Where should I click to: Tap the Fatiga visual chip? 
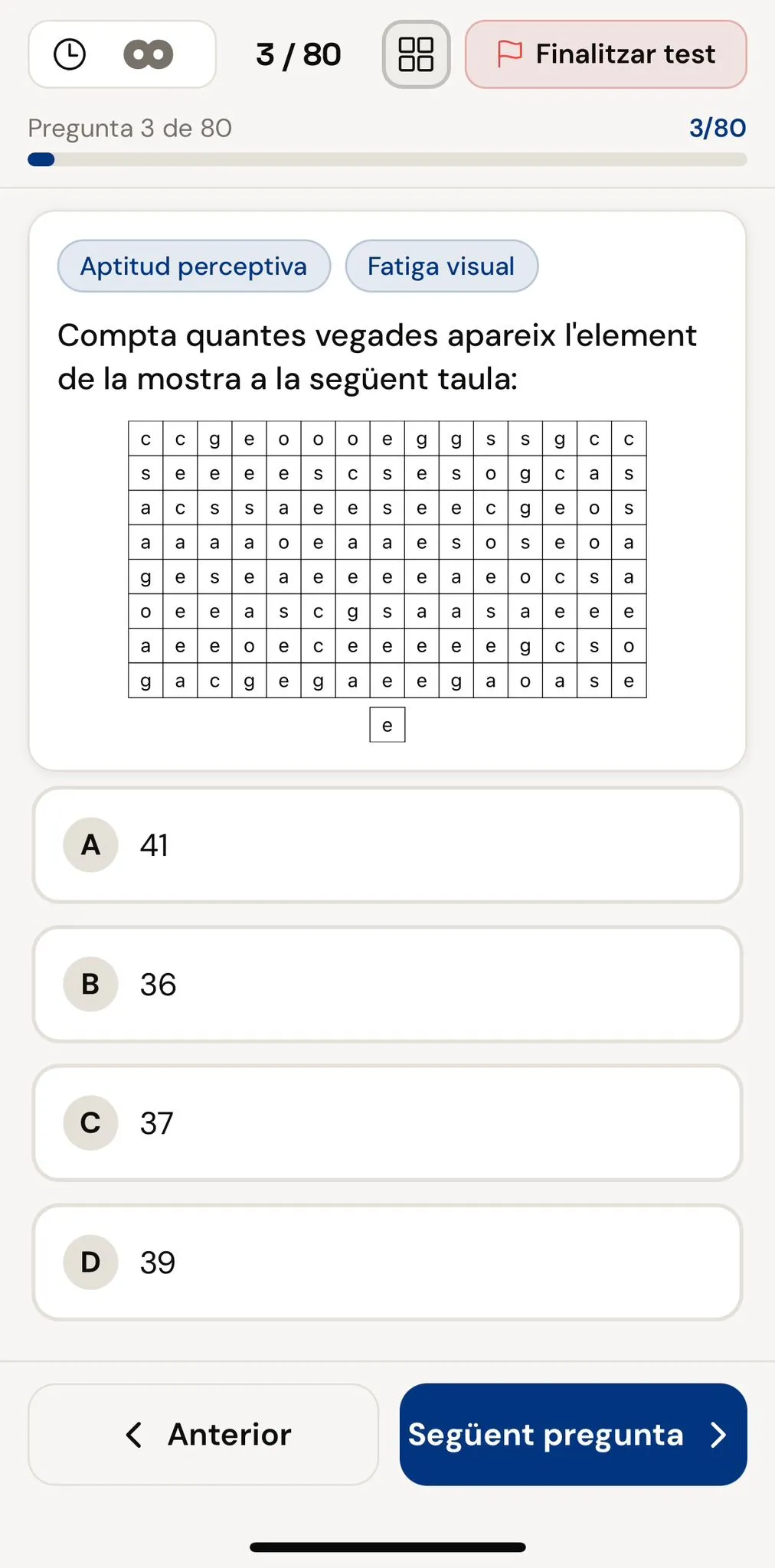tap(442, 266)
